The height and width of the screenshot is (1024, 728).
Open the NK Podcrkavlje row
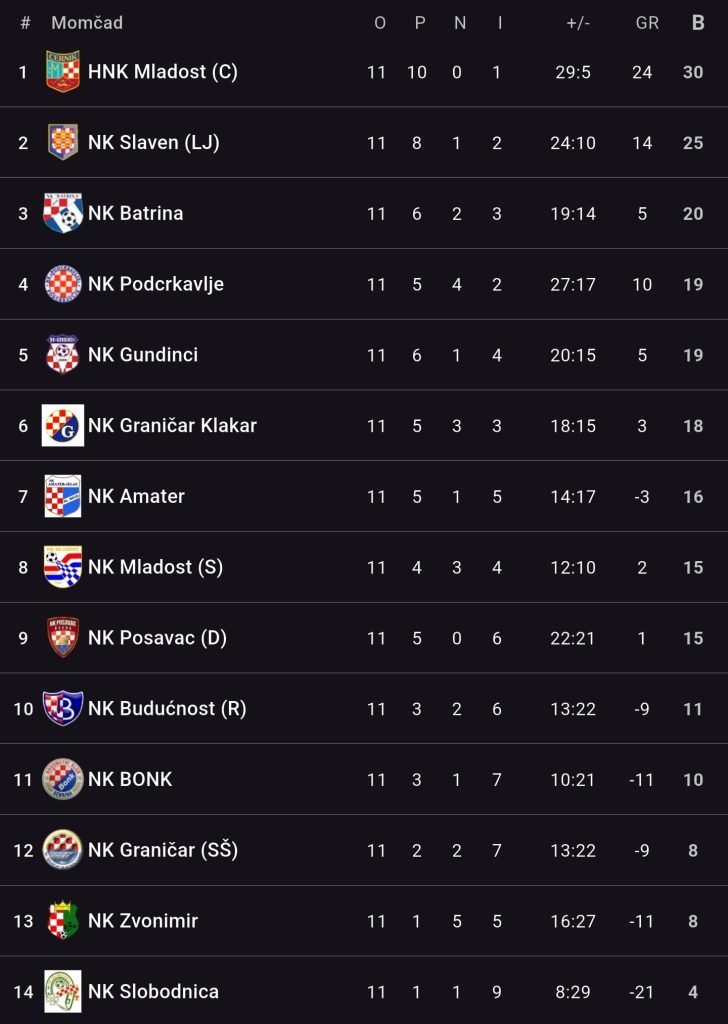(155, 284)
